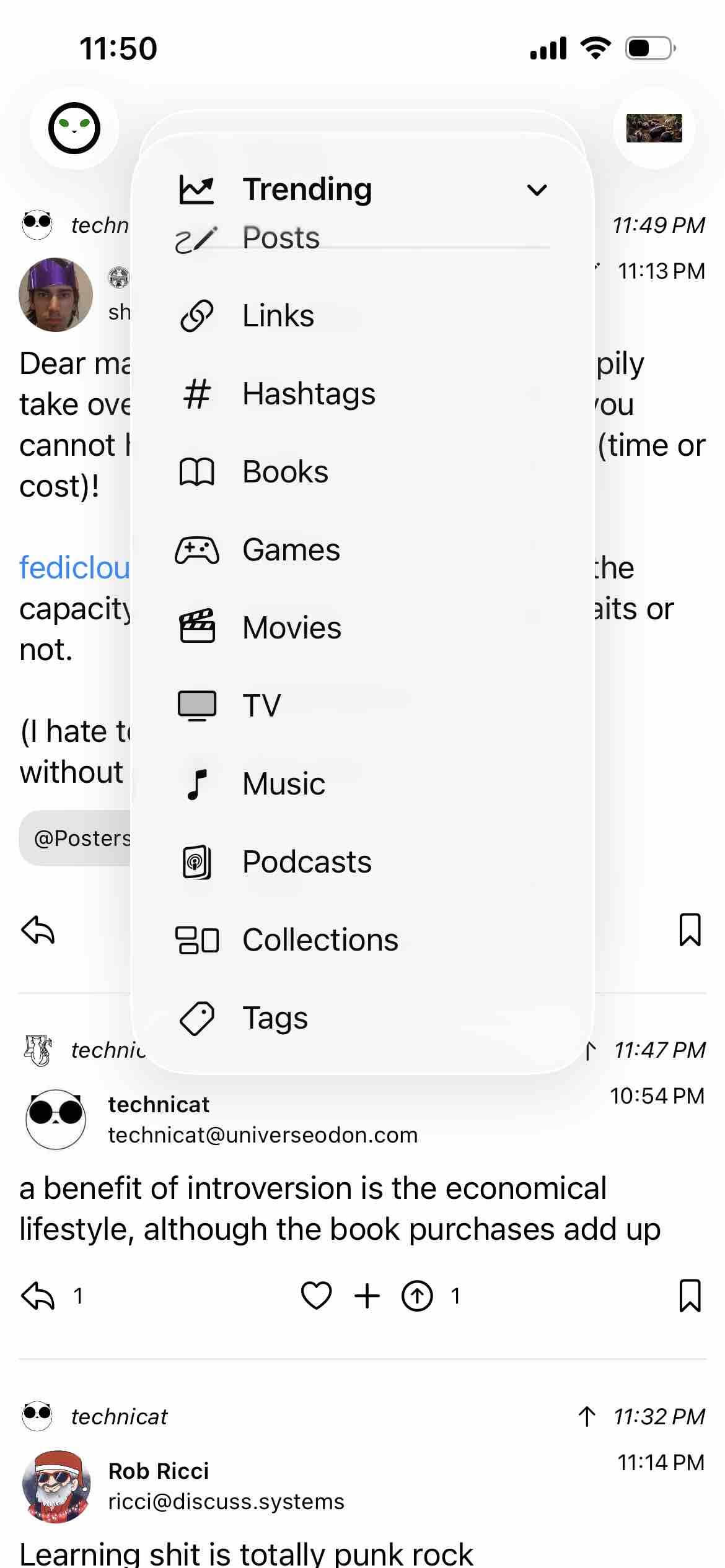Add plus reaction to technicat's introversion post

(x=367, y=1296)
